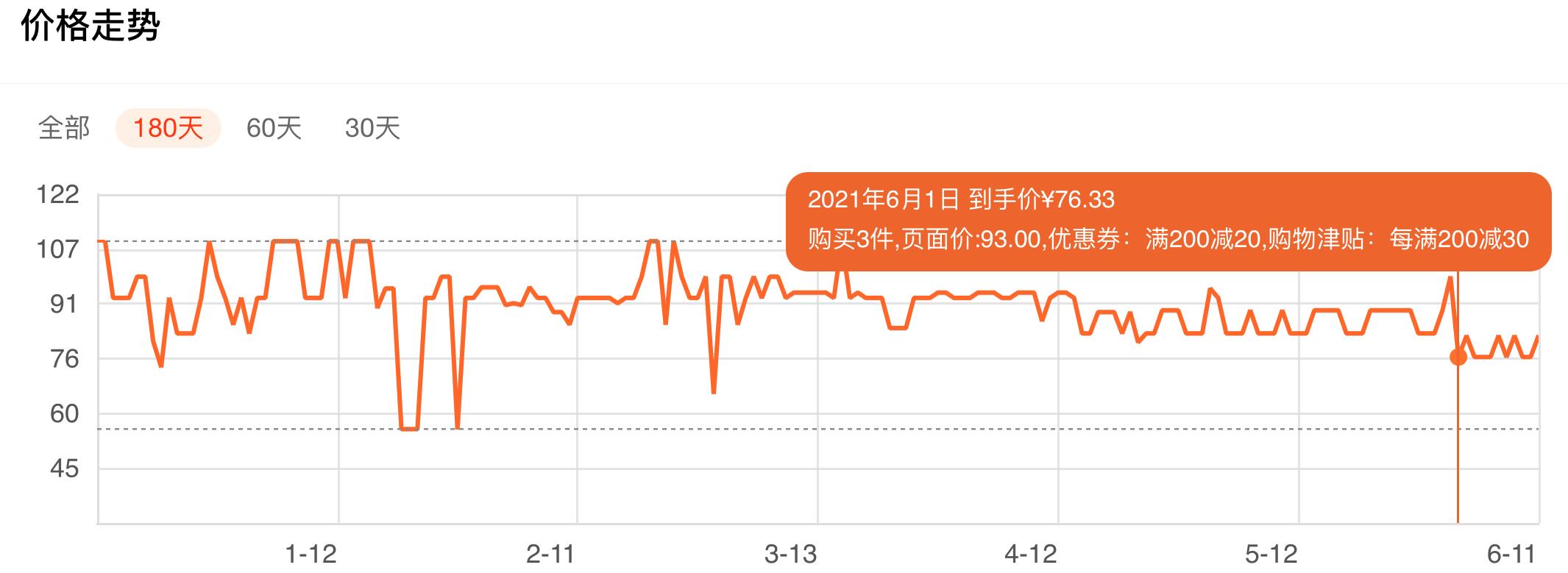
Task: Switch to the 全部 time range
Action: coord(64,128)
